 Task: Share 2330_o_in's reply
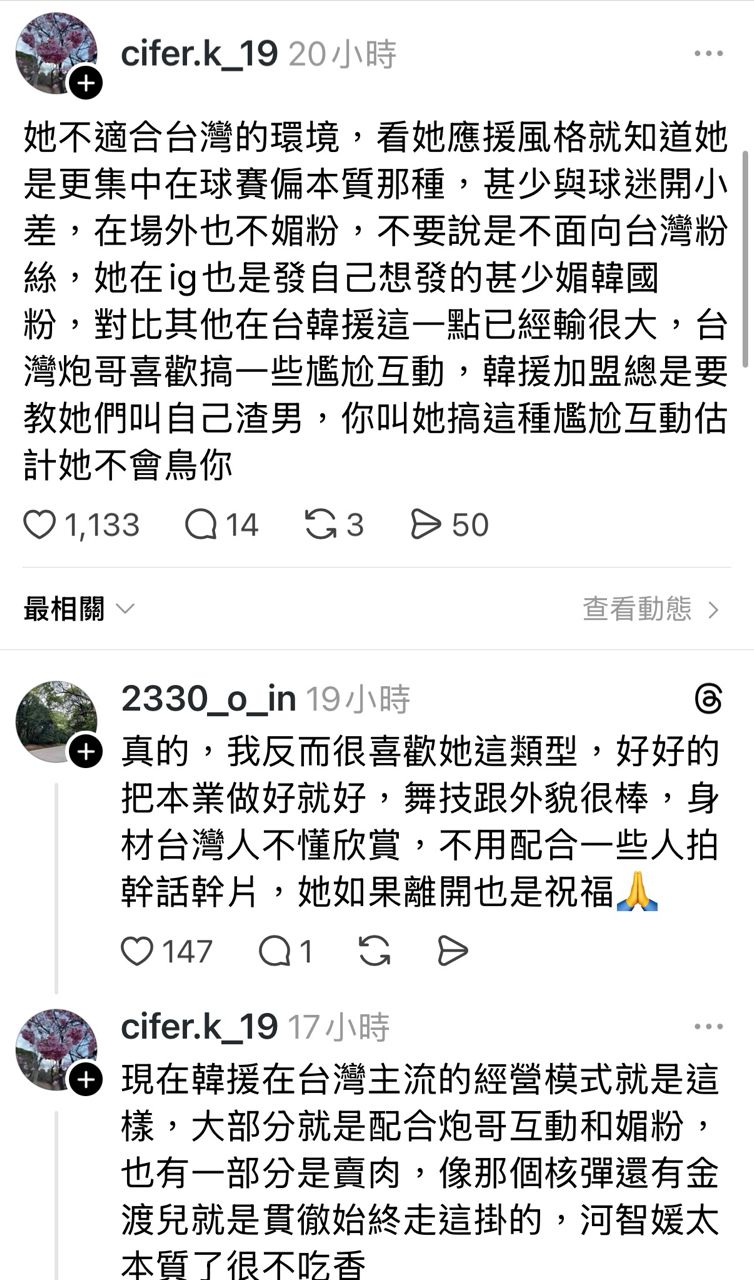pyautogui.click(x=453, y=950)
